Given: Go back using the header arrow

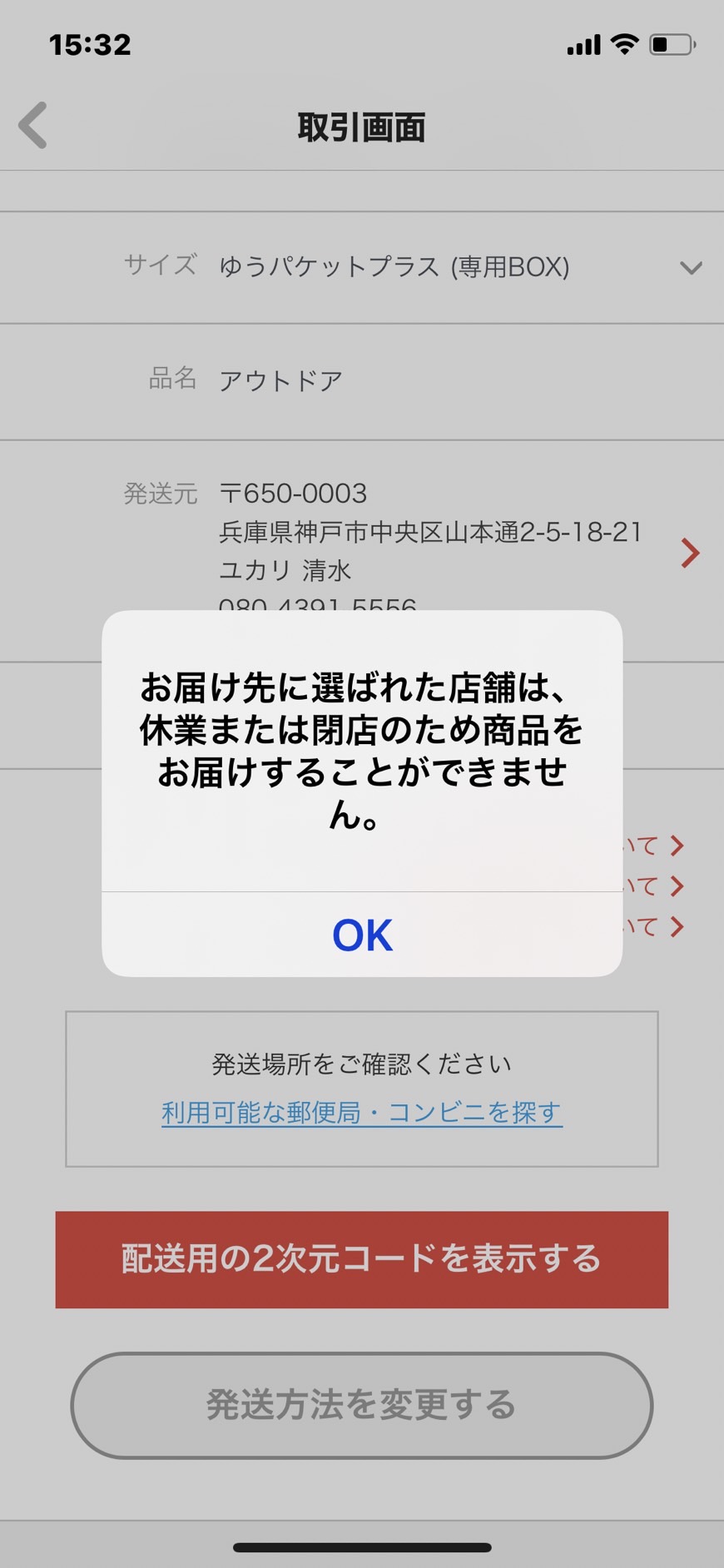Looking at the screenshot, I should point(33,126).
